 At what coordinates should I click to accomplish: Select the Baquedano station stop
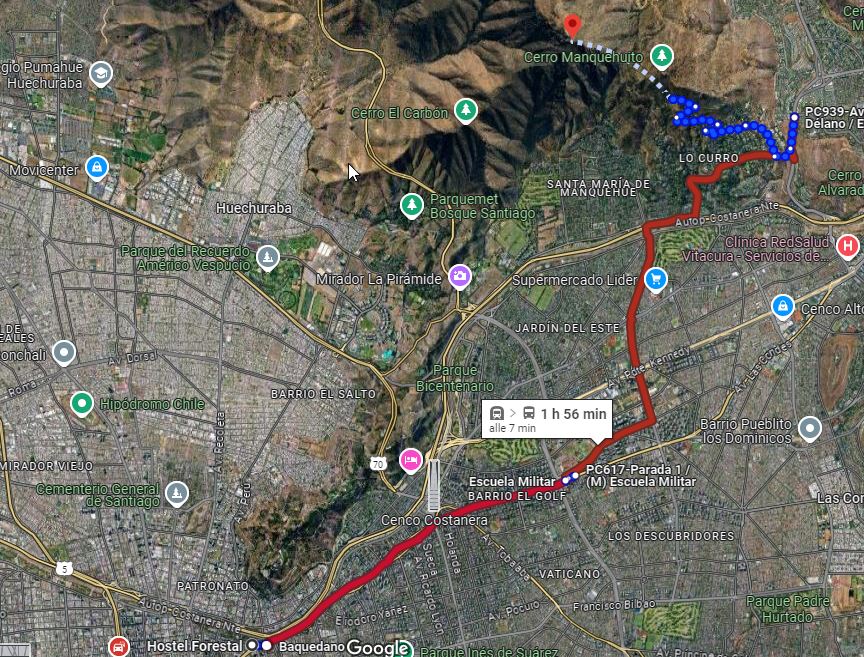tap(266, 646)
